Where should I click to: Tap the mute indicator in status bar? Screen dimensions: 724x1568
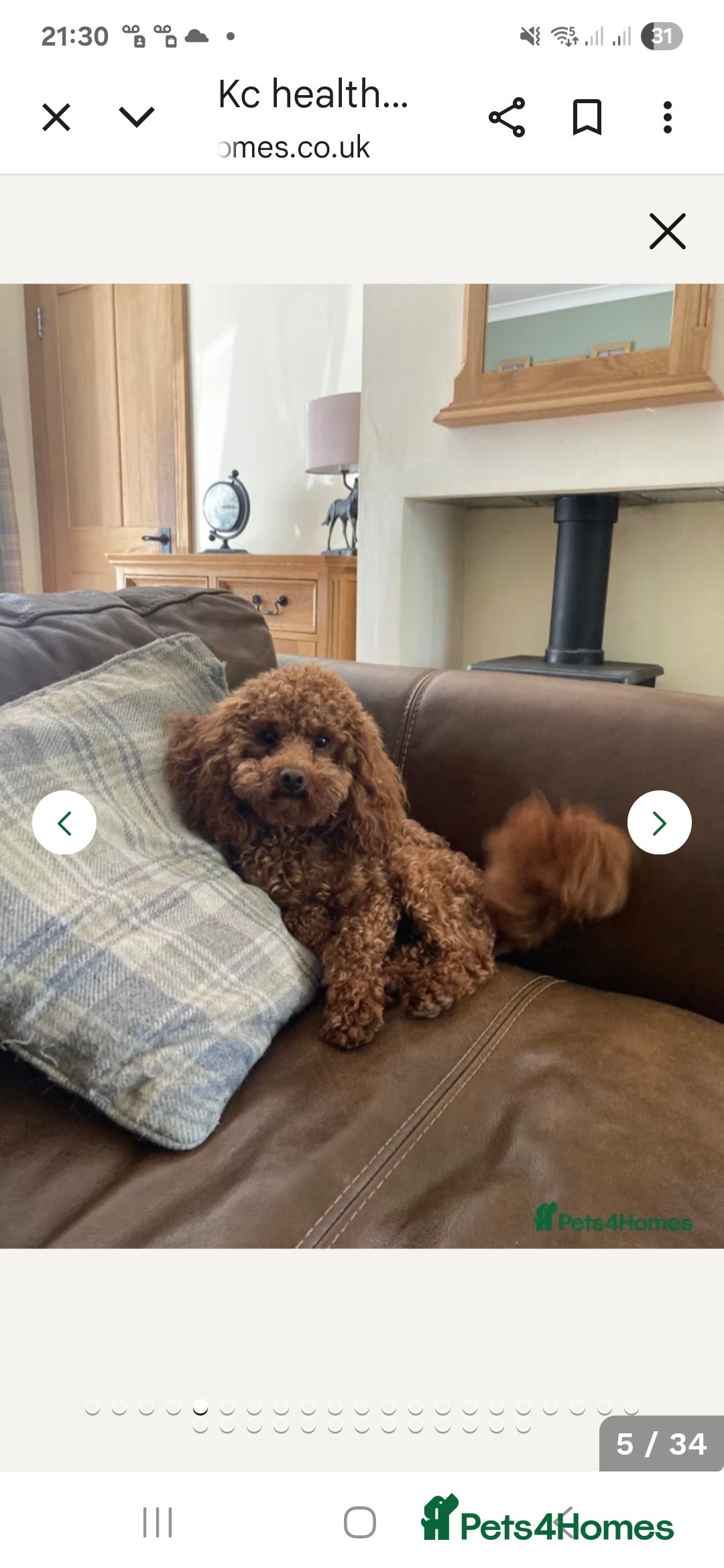pos(530,37)
